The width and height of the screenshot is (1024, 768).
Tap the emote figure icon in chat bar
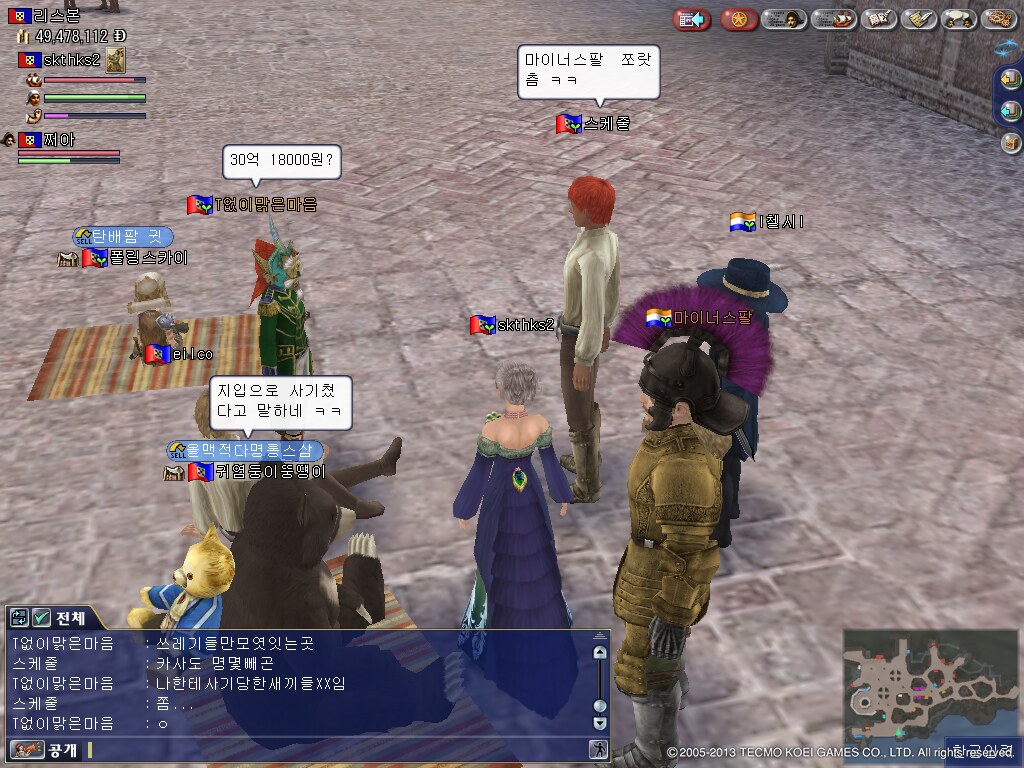point(599,748)
